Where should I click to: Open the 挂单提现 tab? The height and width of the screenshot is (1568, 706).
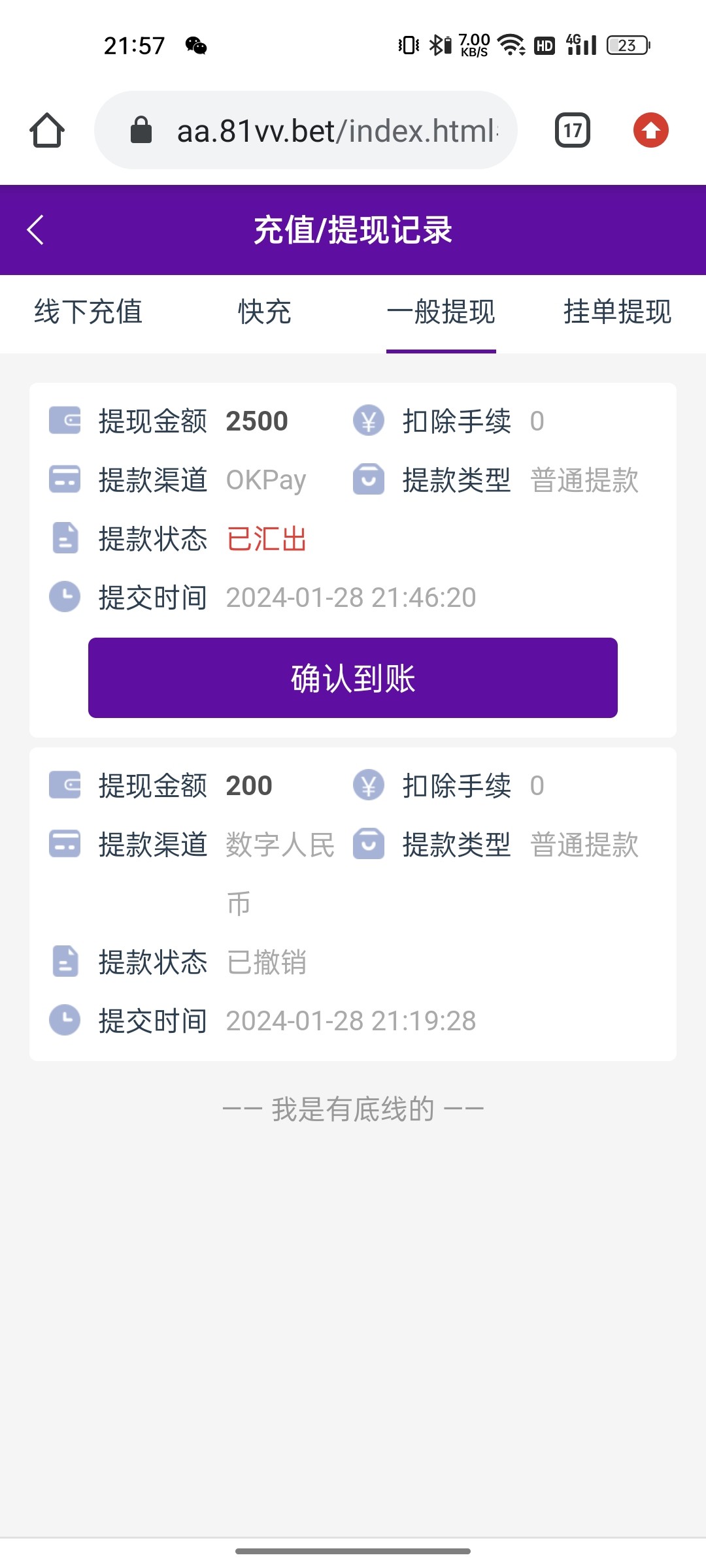pos(617,312)
